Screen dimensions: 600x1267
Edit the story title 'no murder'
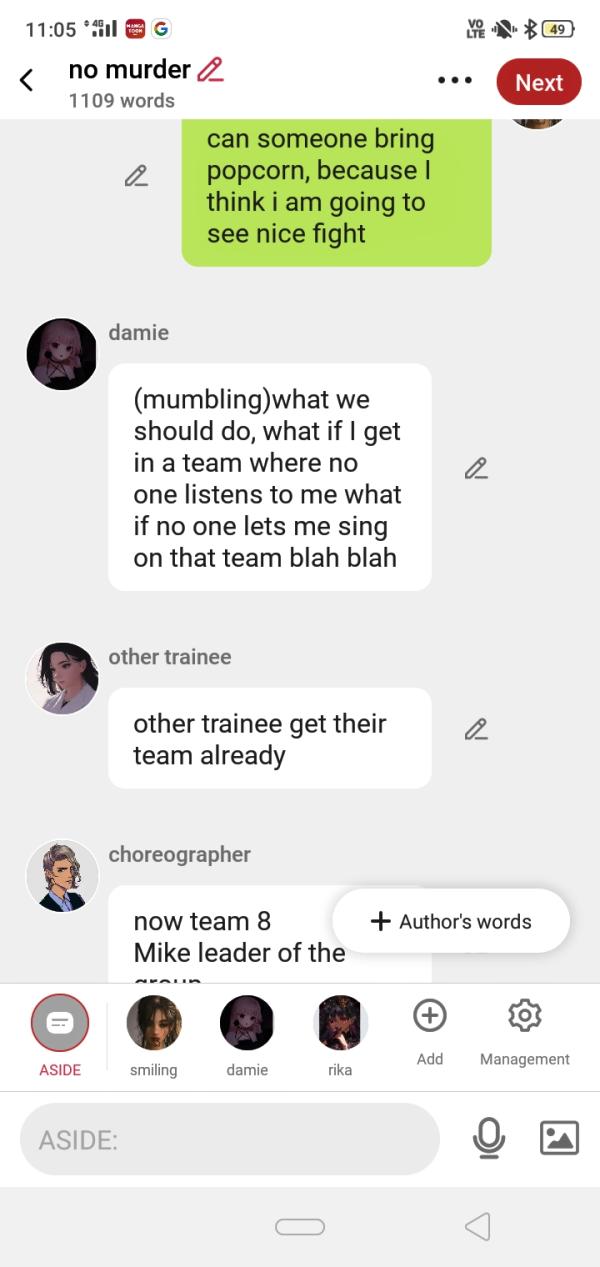pyautogui.click(x=211, y=70)
